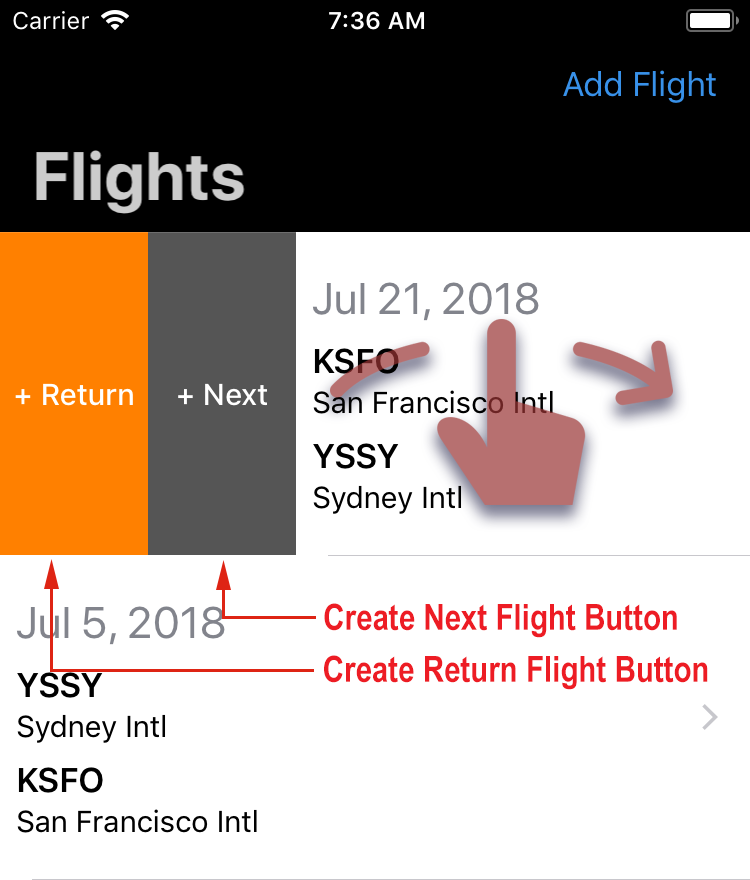This screenshot has width=750, height=880.
Task: Tap Add Flight in the navigation bar
Action: click(639, 85)
